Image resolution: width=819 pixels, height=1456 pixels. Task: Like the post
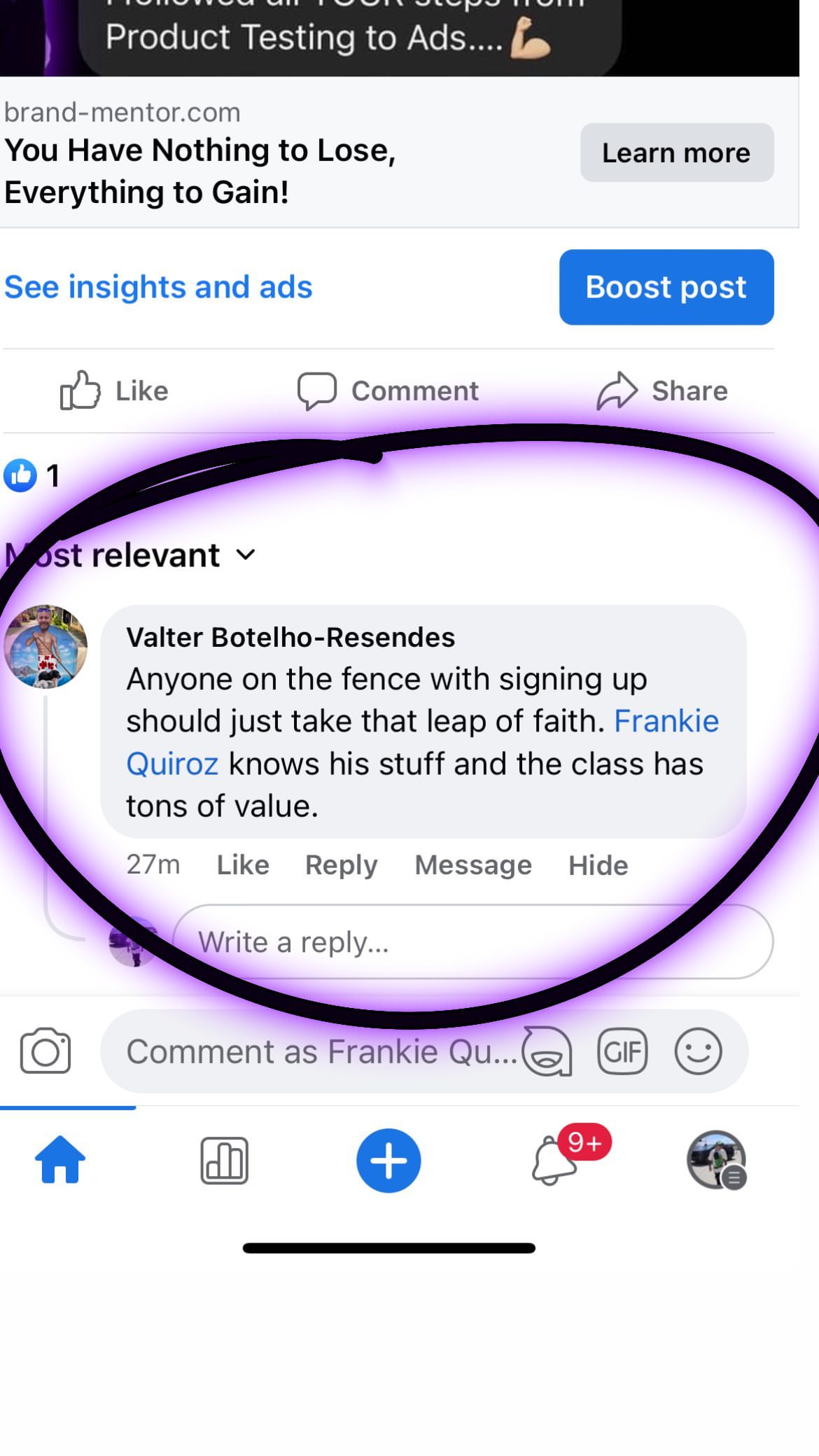point(115,391)
